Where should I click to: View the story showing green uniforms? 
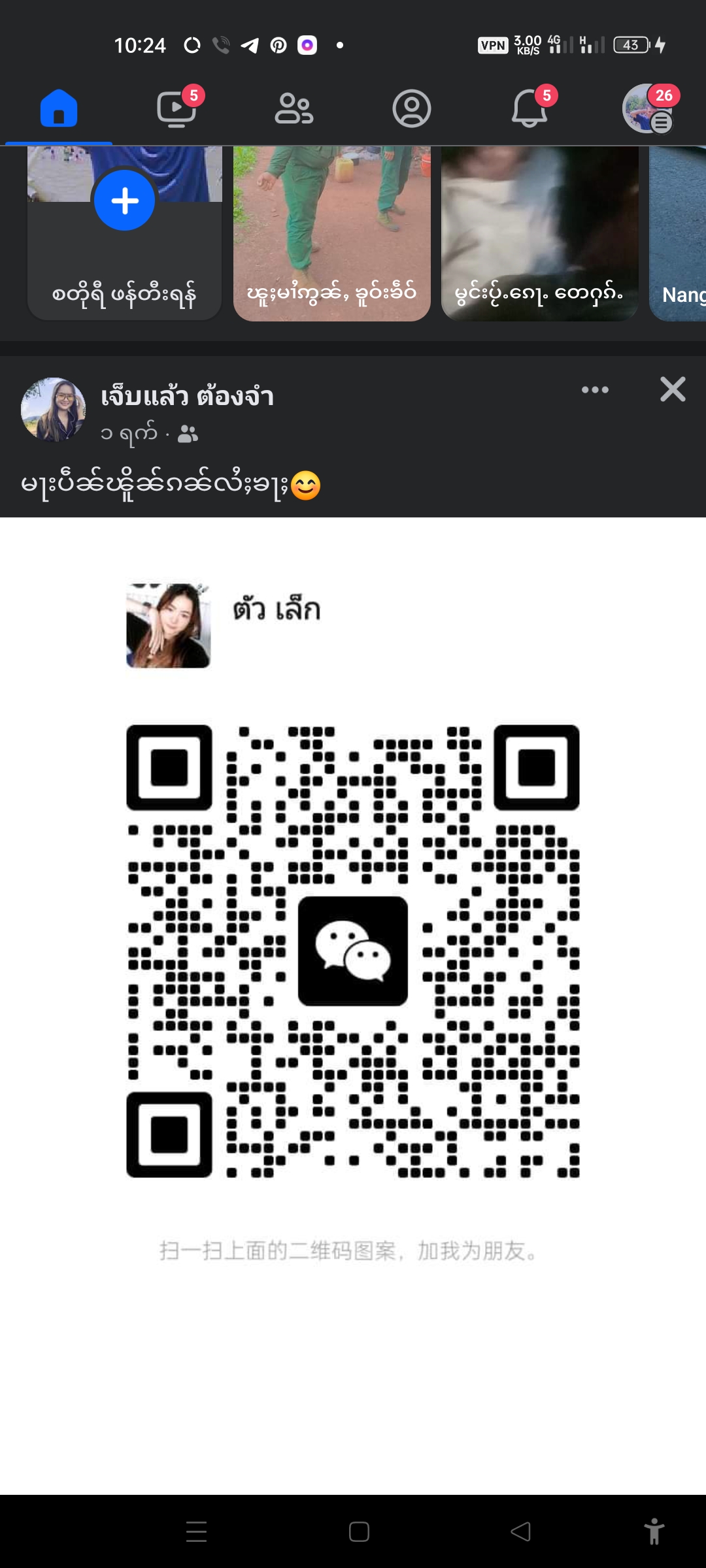(x=332, y=233)
